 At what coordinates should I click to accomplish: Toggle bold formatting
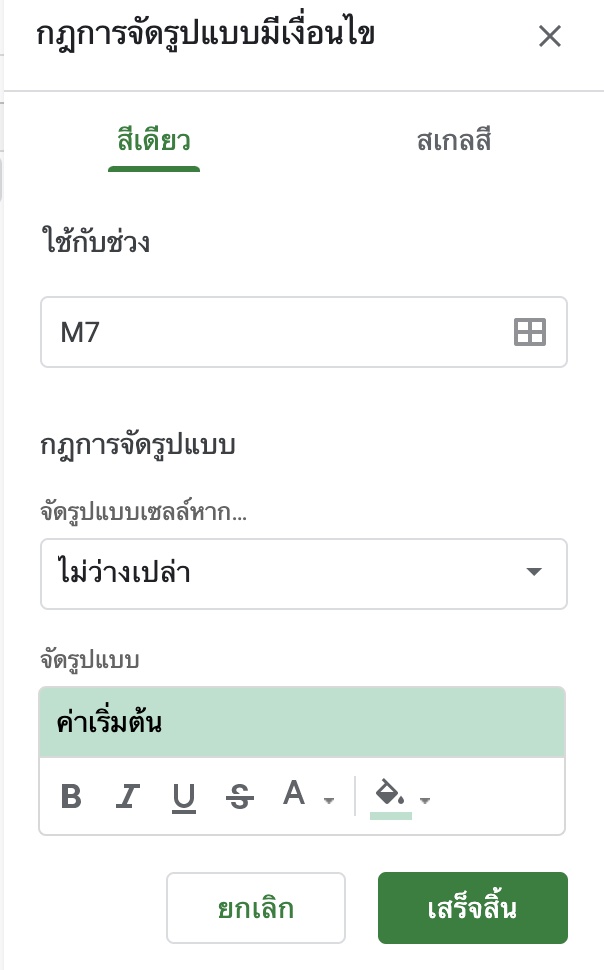coord(72,796)
